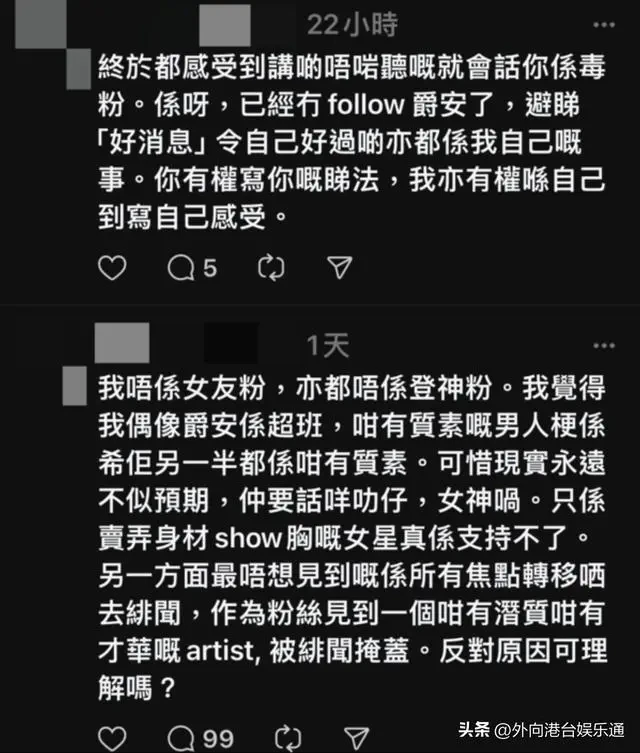Viewport: 640px width, 753px height.
Task: Share the 1天 post
Action: 355,735
